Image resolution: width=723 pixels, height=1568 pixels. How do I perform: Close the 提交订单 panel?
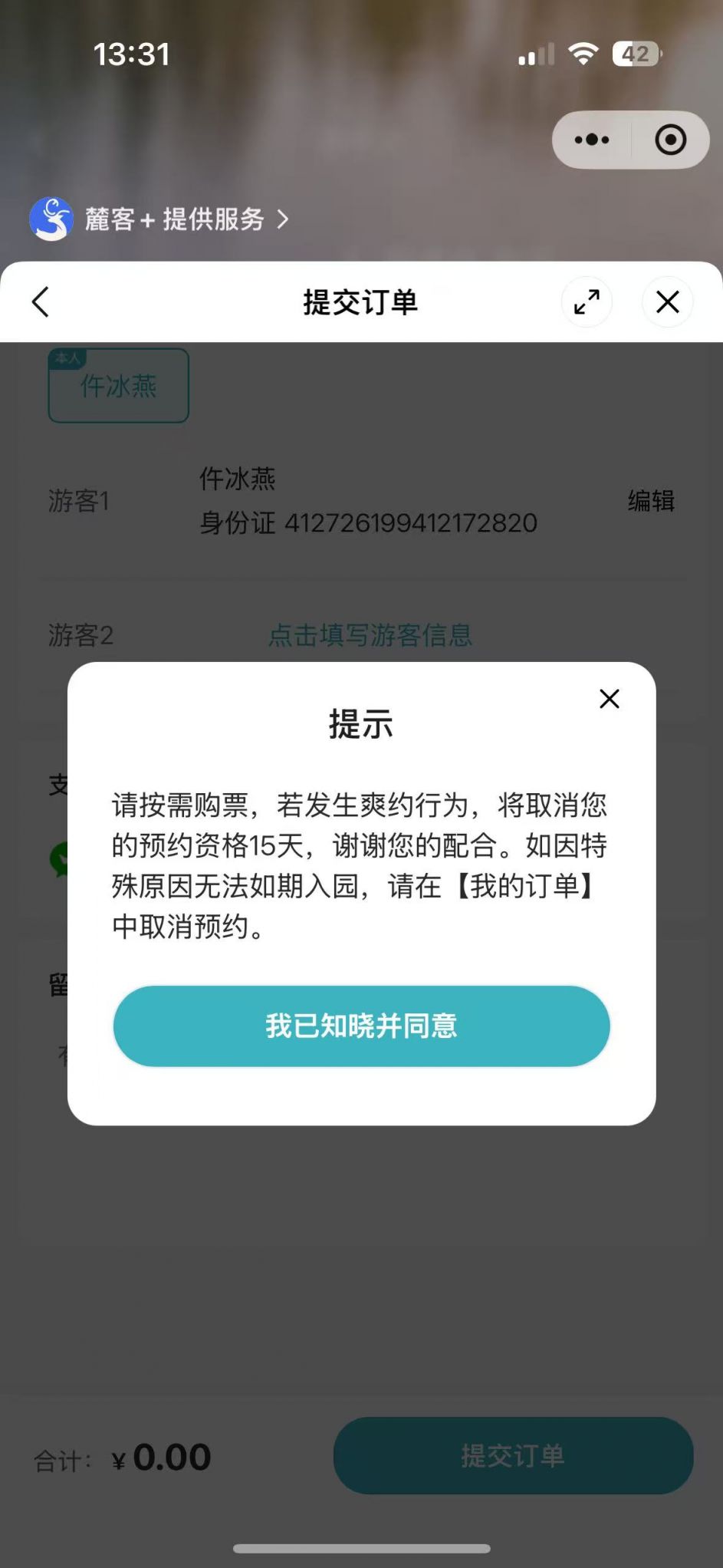[668, 301]
